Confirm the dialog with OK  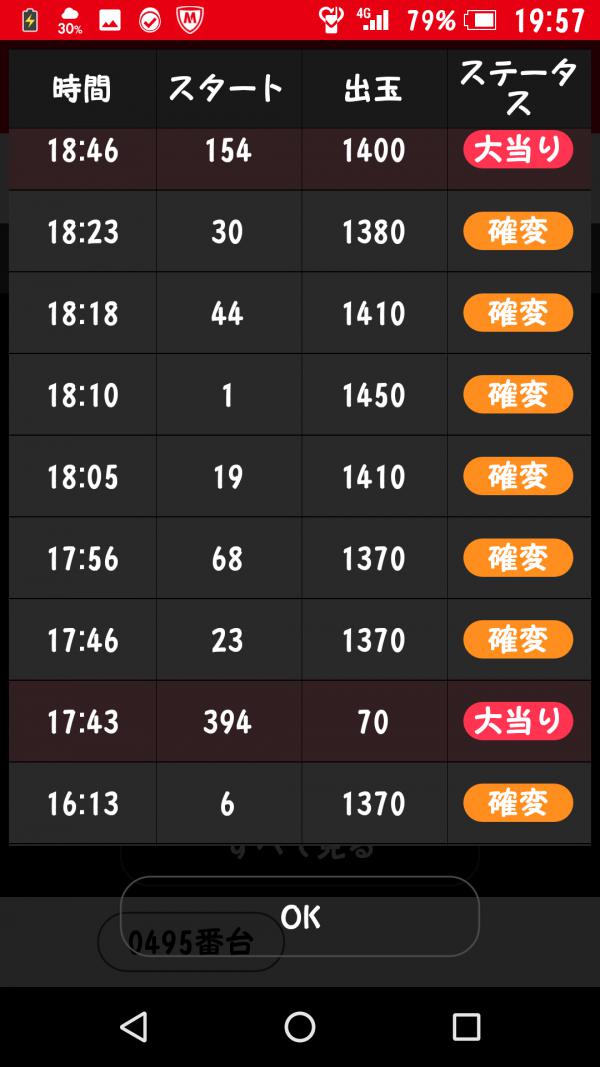tap(300, 917)
